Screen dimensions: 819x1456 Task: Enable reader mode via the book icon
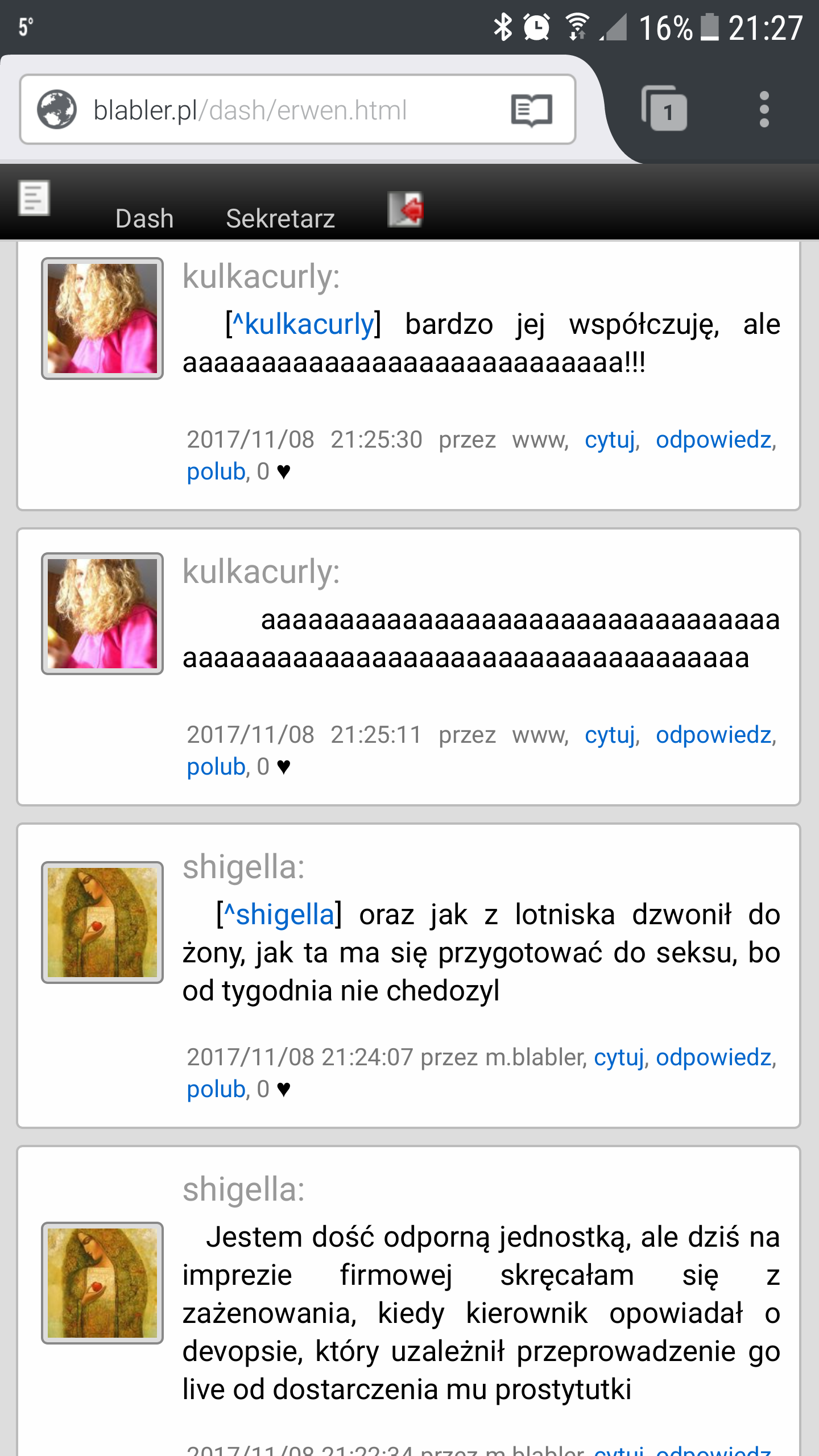(x=532, y=110)
